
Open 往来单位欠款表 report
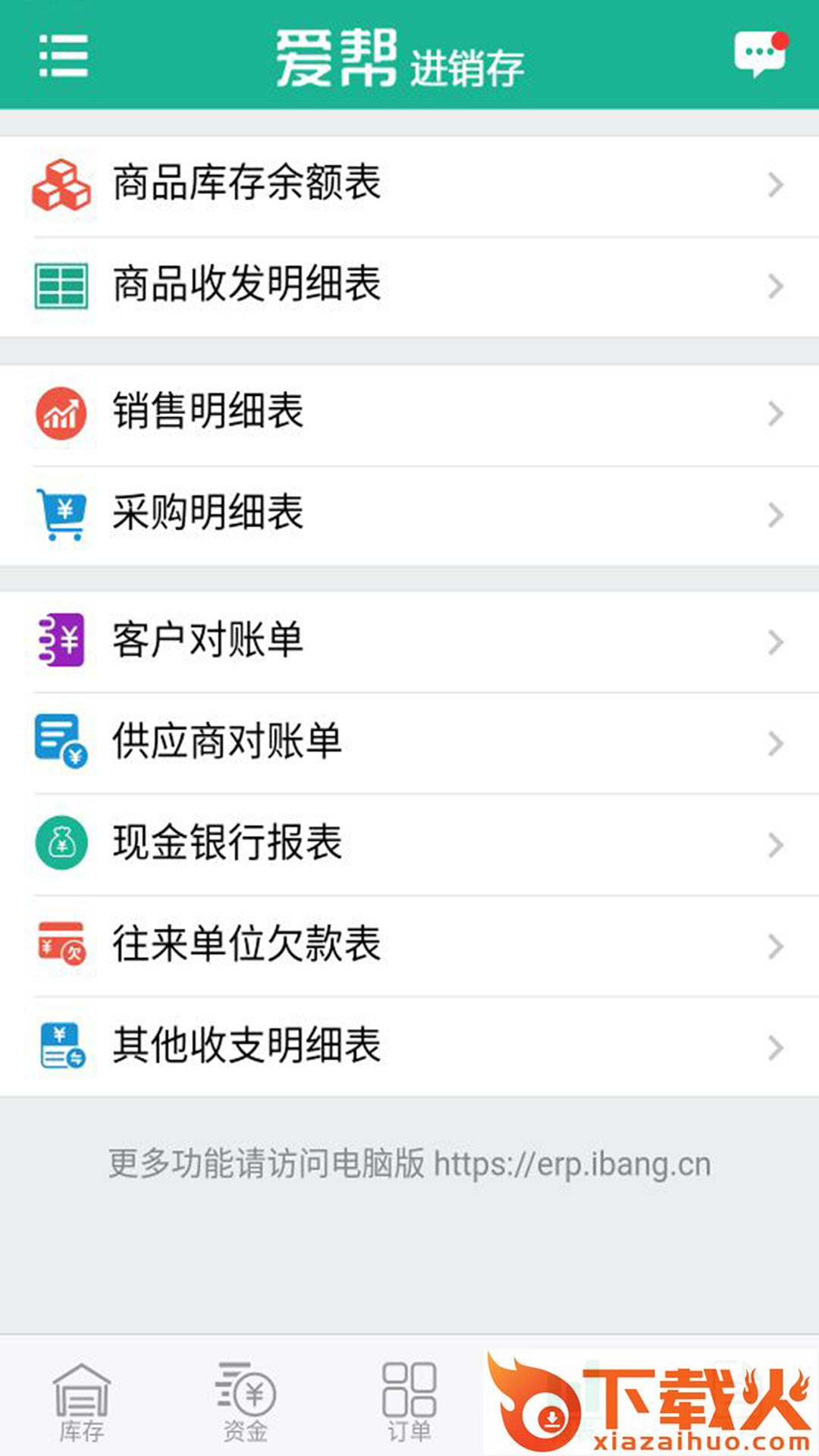[409, 946]
